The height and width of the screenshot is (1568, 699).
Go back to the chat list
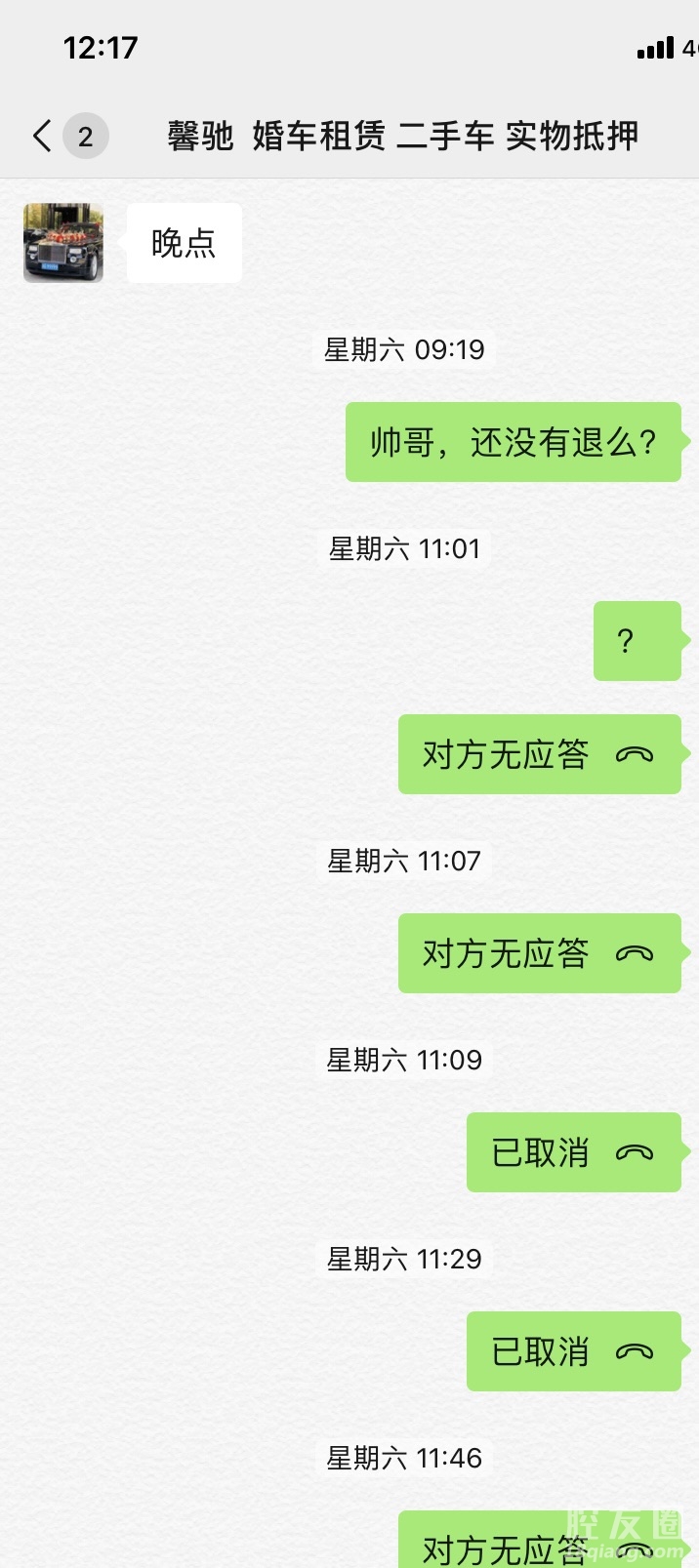pos(43,136)
